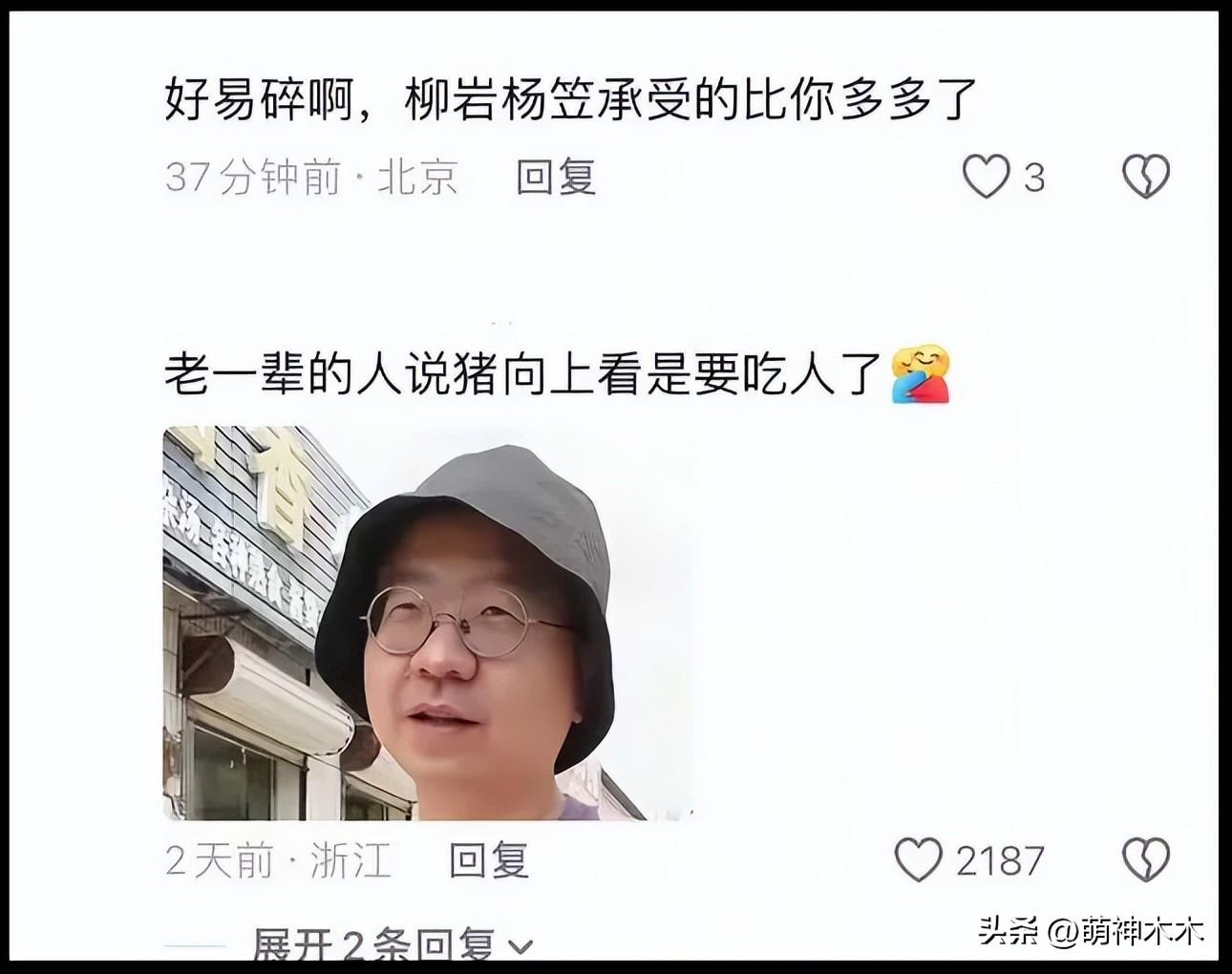Like the comment with 2187 likes
The image size is (1232, 974).
(x=919, y=860)
